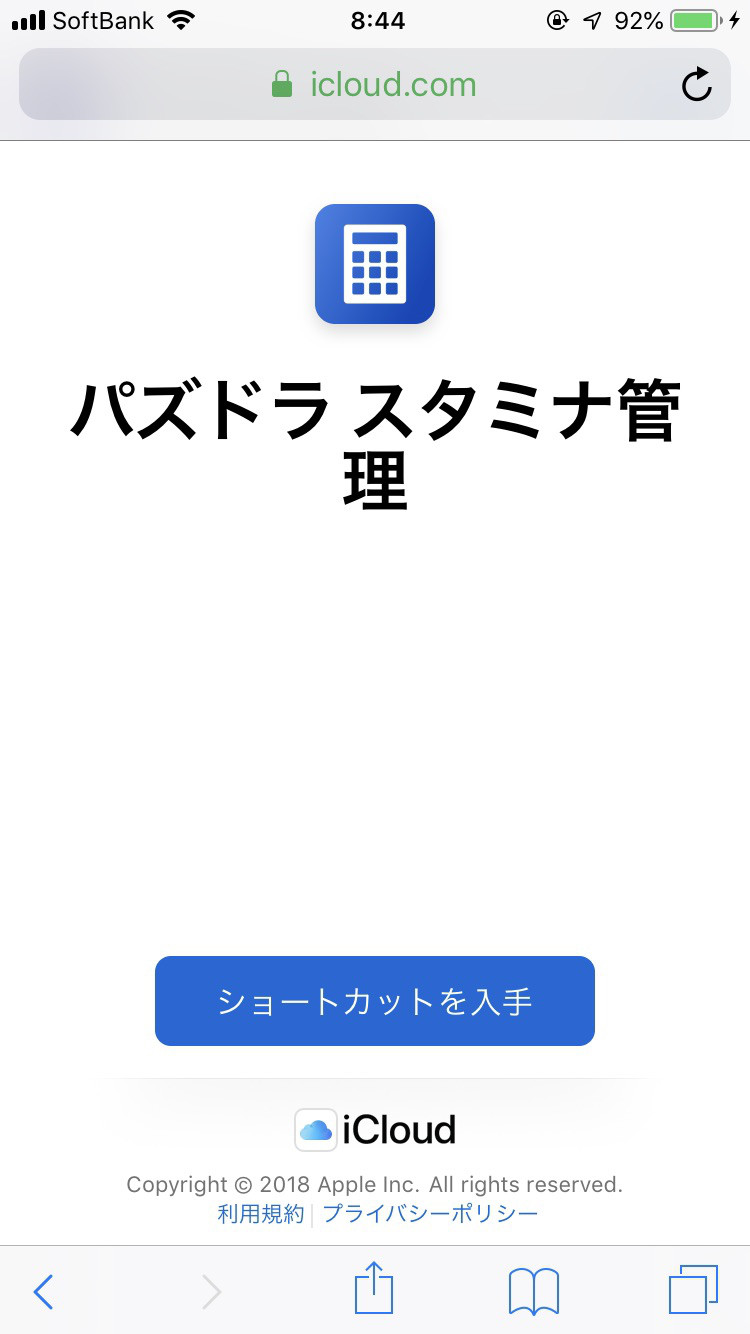Show all open Safari tabs
This screenshot has height=1334, width=750.
click(693, 1290)
